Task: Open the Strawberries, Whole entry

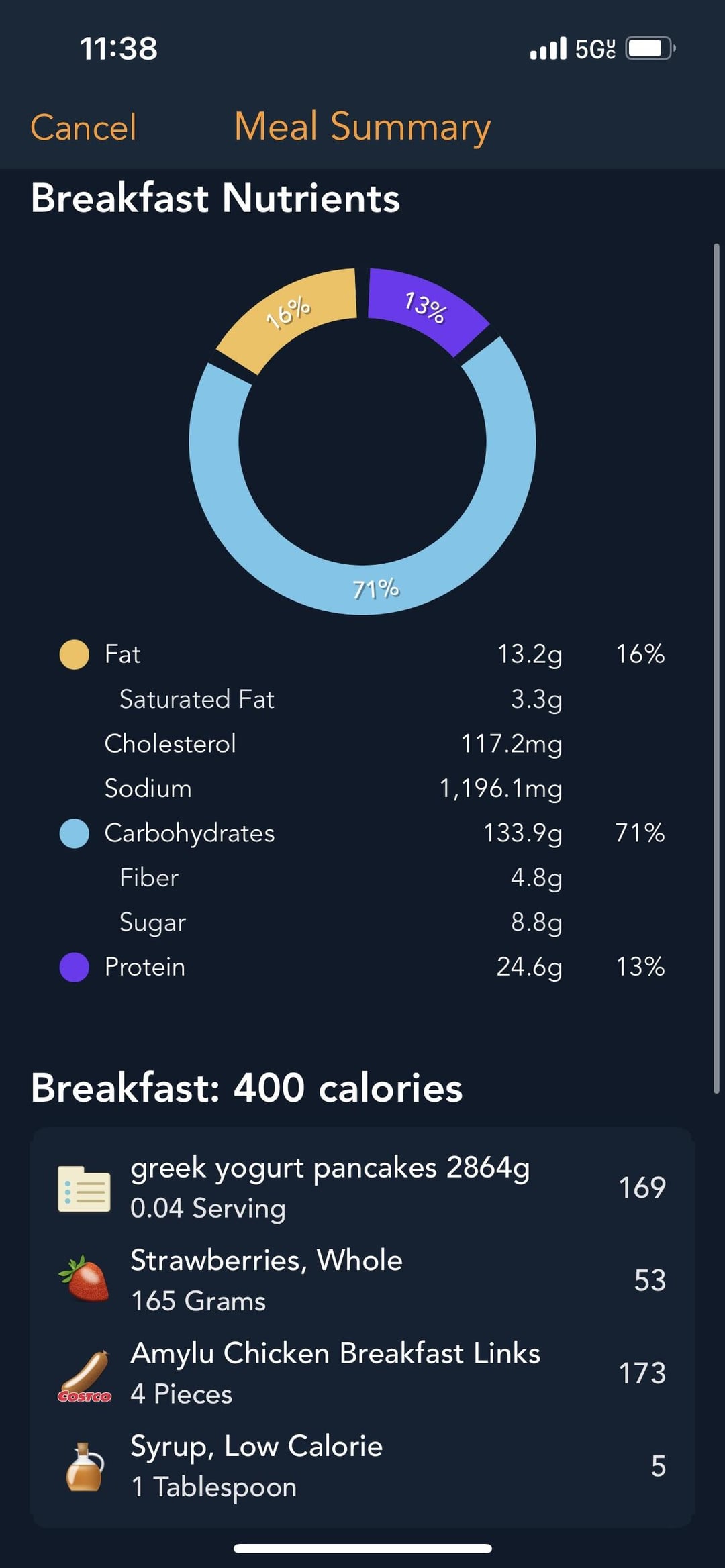Action: pos(362,1280)
